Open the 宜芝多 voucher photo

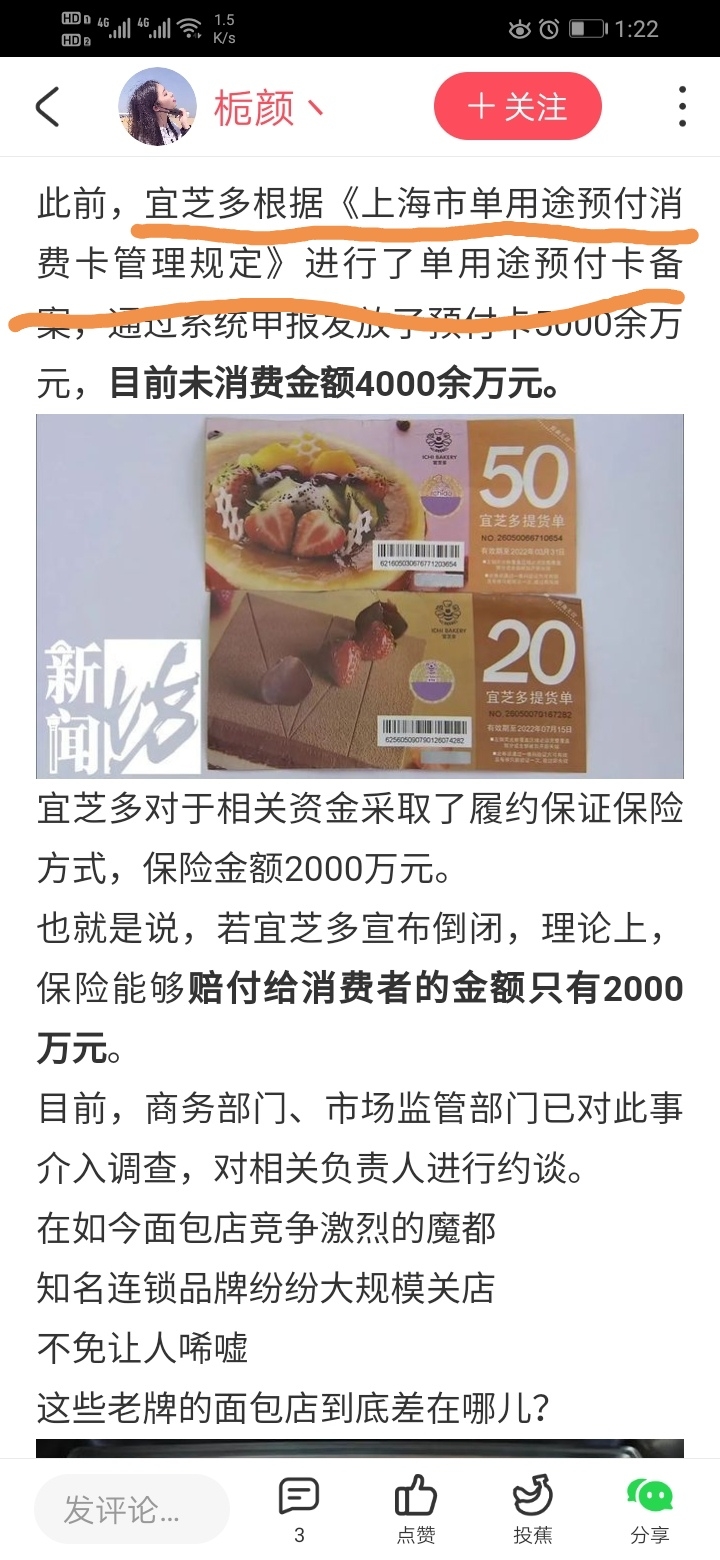pyautogui.click(x=360, y=596)
